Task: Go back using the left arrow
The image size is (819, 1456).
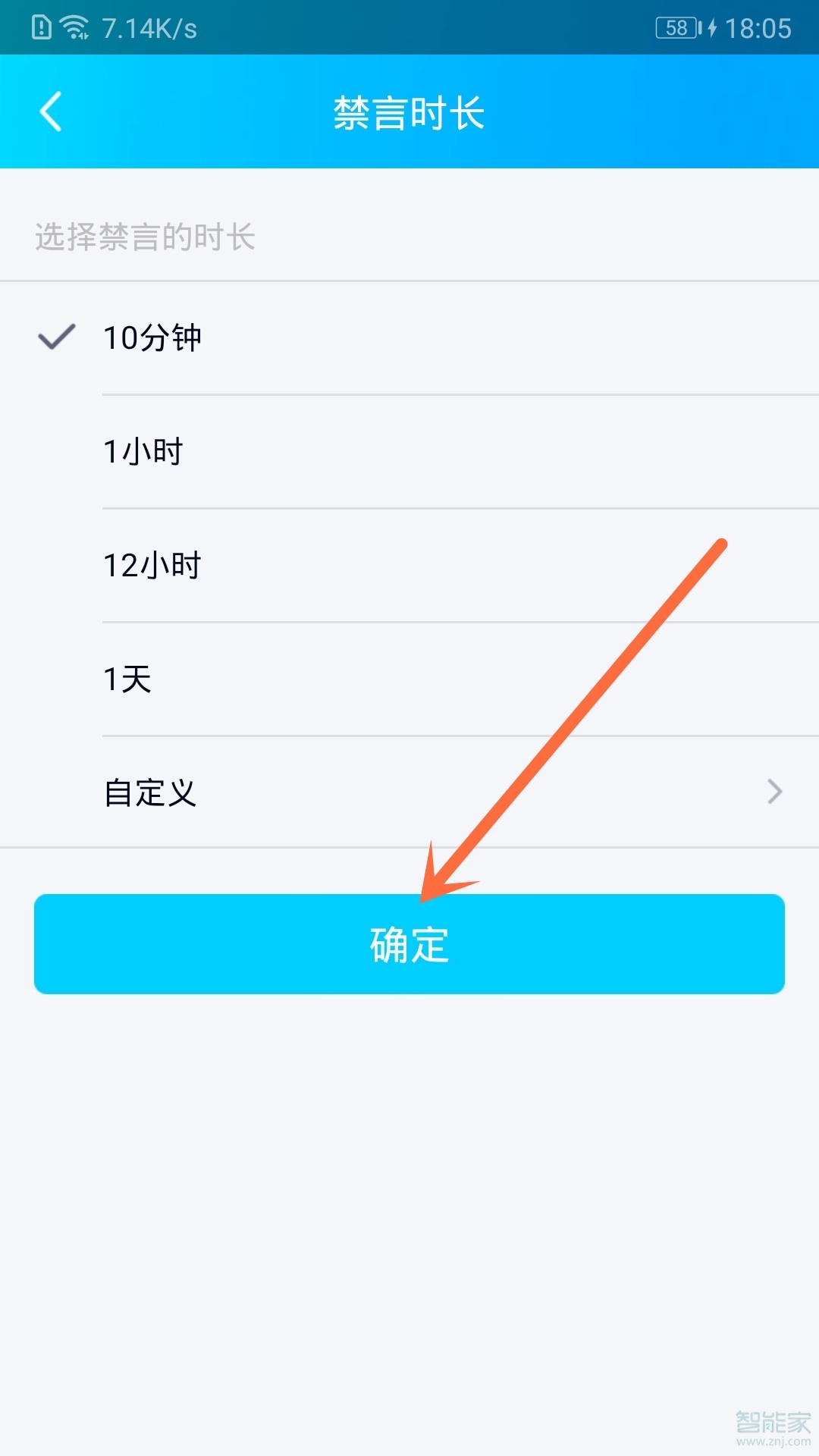Action: (51, 111)
